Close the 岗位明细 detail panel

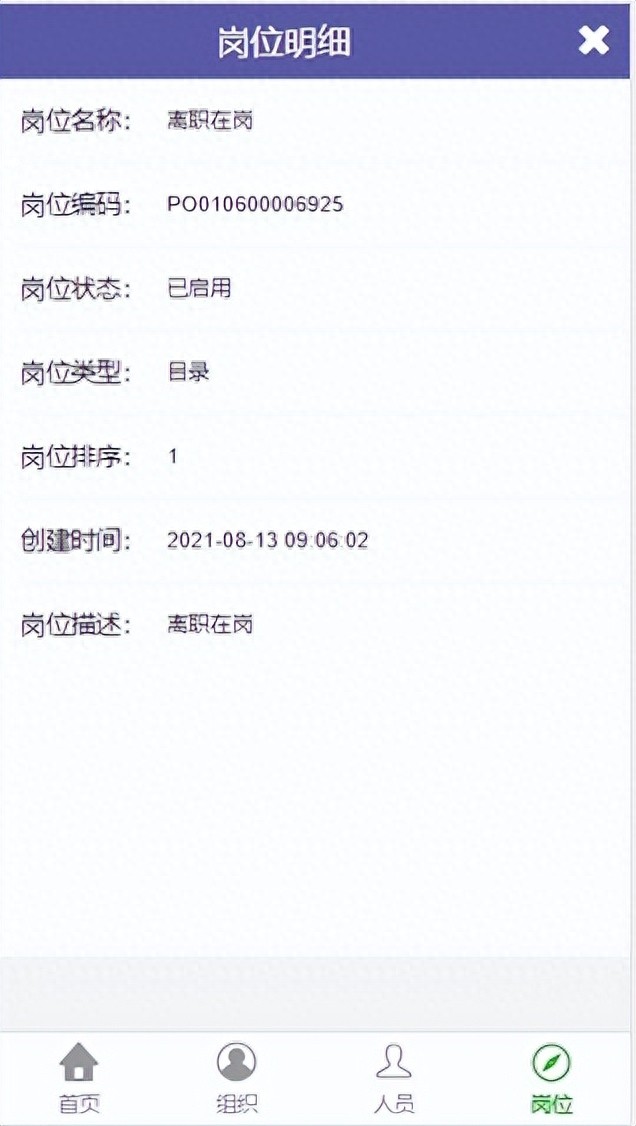pos(594,40)
